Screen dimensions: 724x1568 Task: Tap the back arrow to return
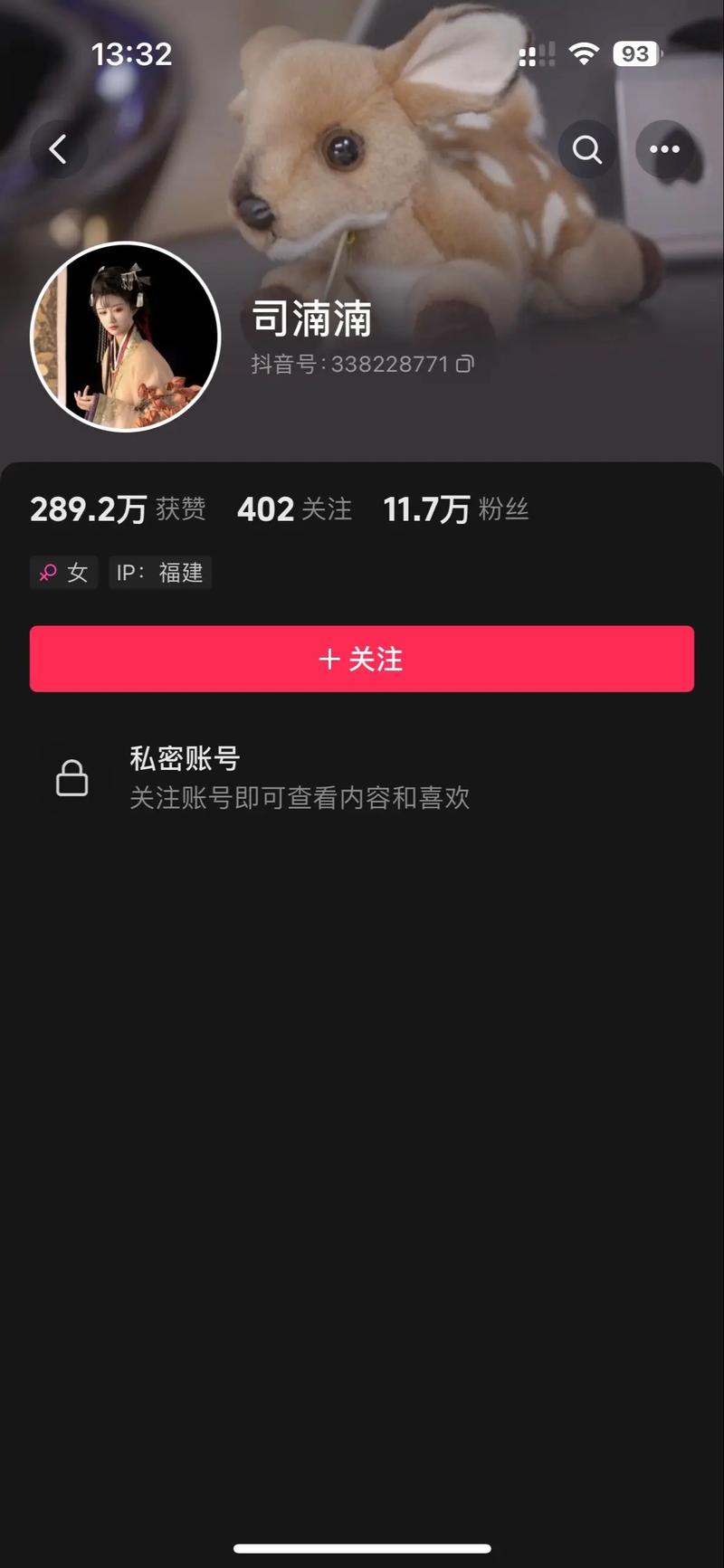59,148
